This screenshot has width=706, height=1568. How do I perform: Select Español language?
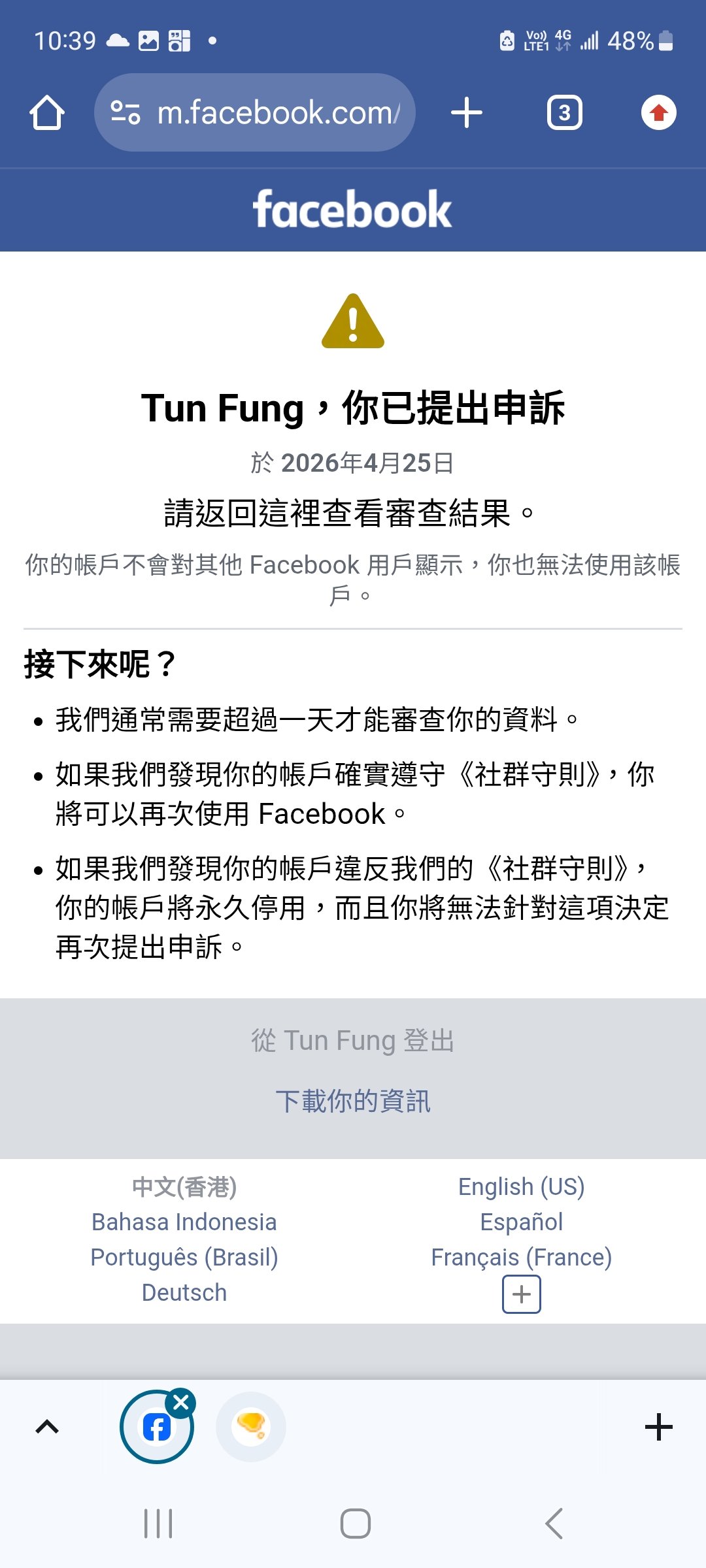(x=521, y=1222)
